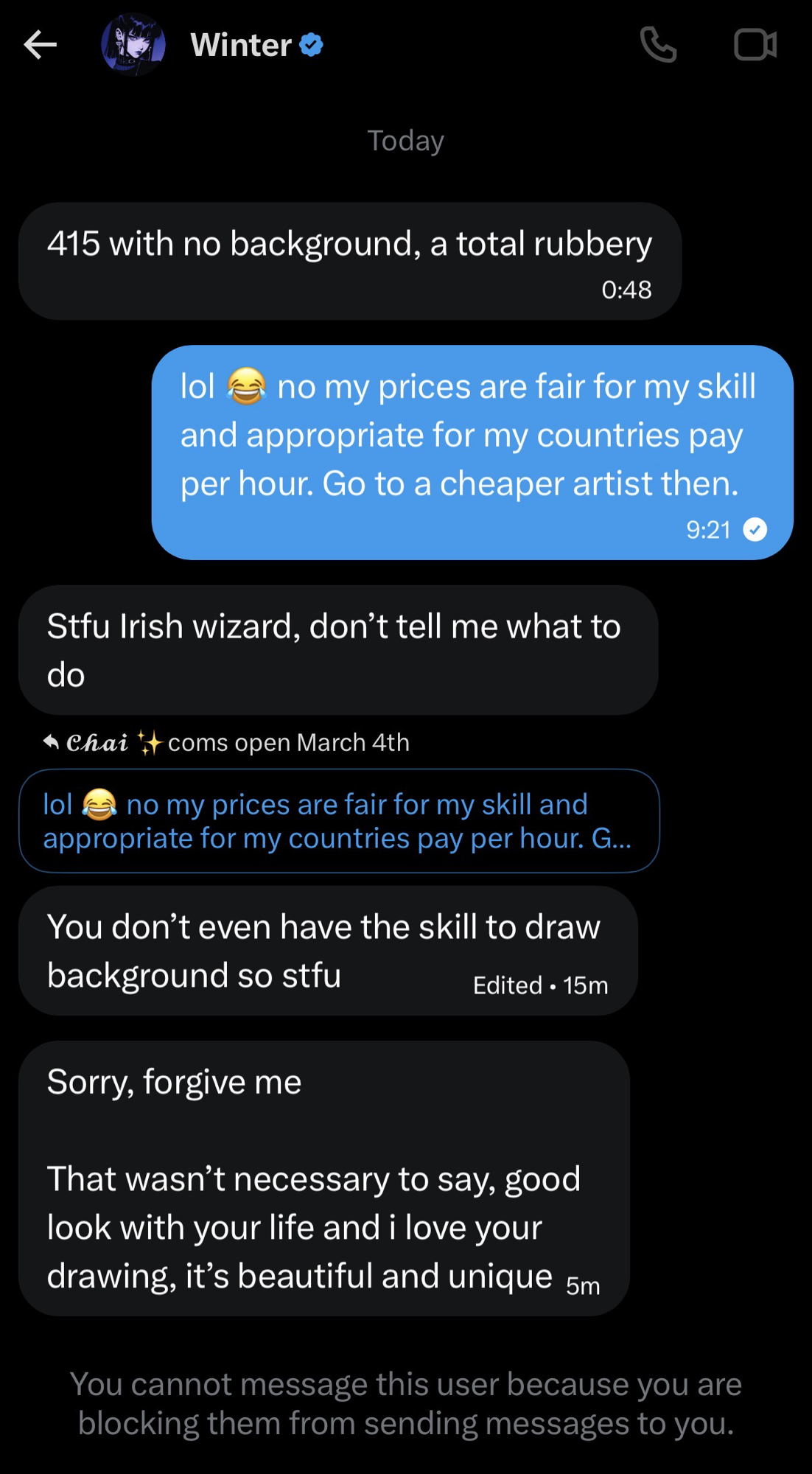
Task: Open Winter's profile picture
Action: [133, 45]
